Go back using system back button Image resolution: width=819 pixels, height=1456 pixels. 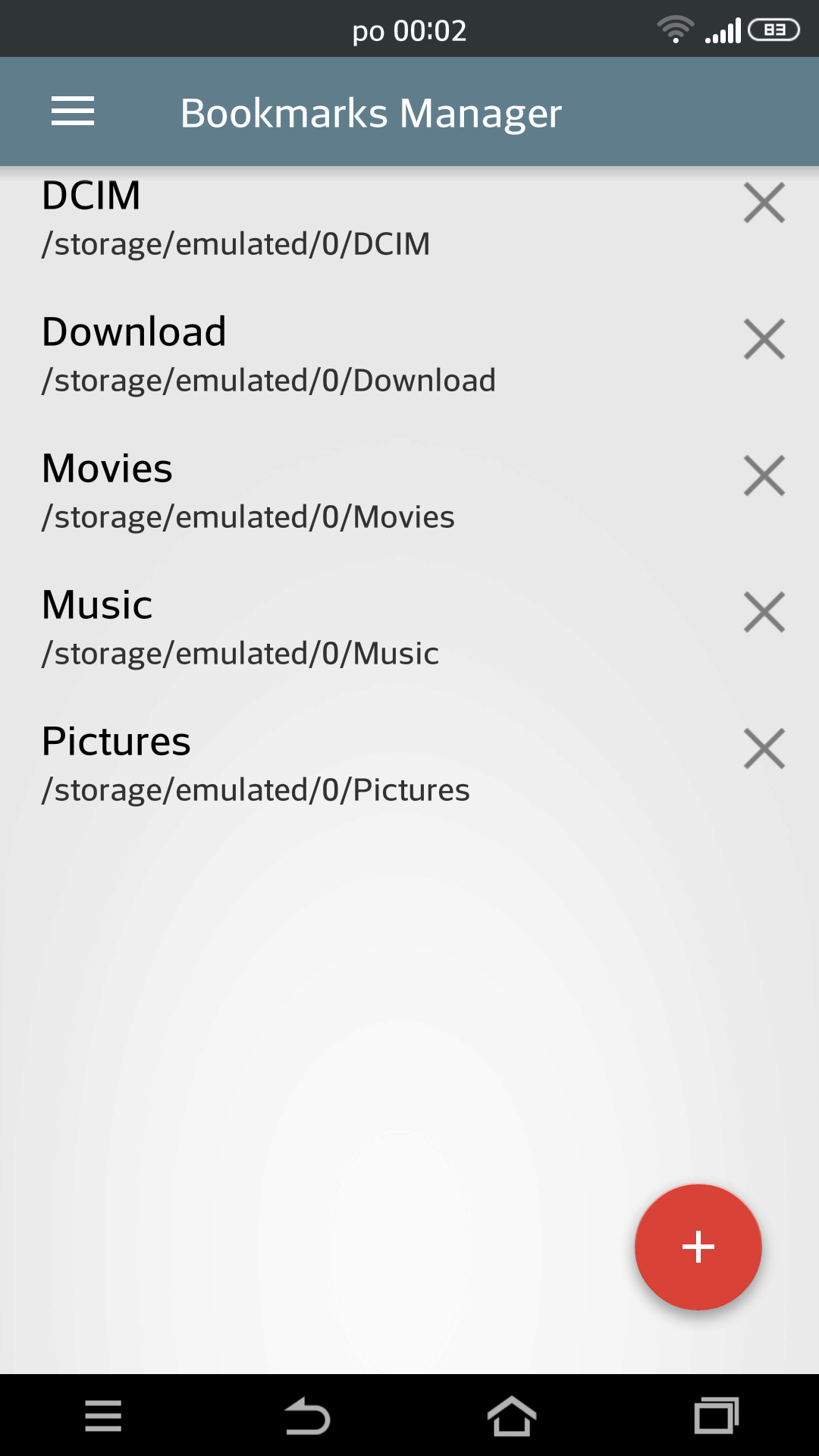[x=307, y=1416]
